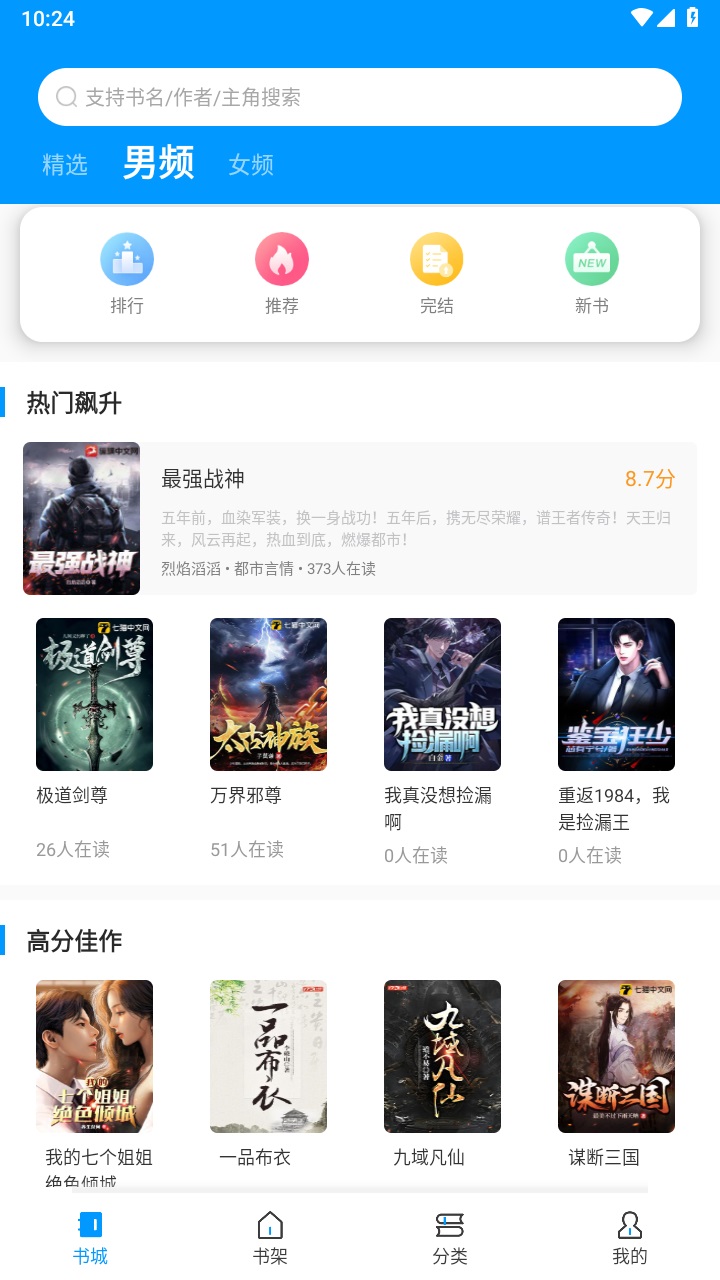The width and height of the screenshot is (720, 1280).
Task: Open the 分类 categories icon
Action: tap(449, 1224)
